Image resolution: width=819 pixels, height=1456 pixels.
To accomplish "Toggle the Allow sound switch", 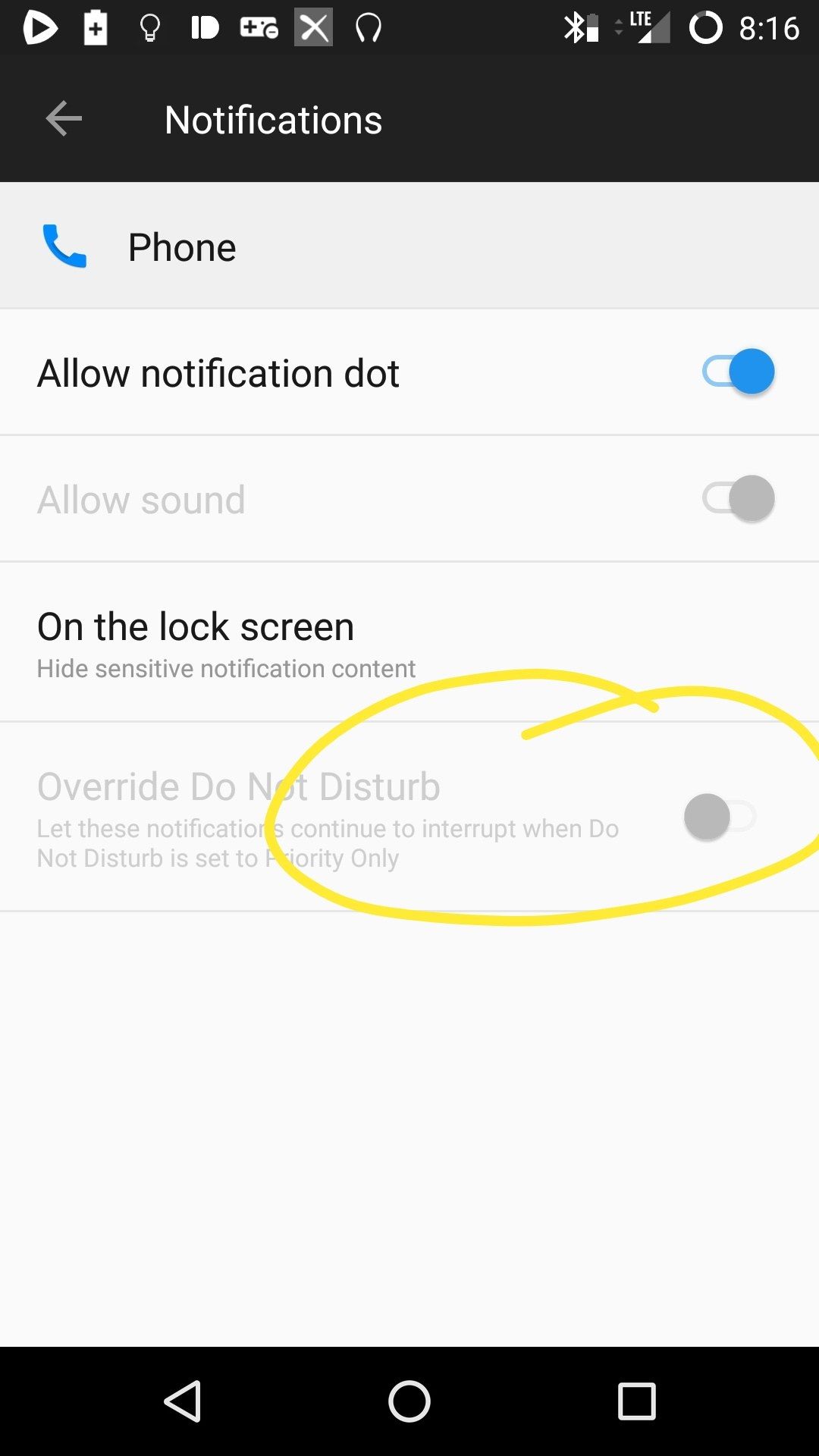I will [738, 499].
